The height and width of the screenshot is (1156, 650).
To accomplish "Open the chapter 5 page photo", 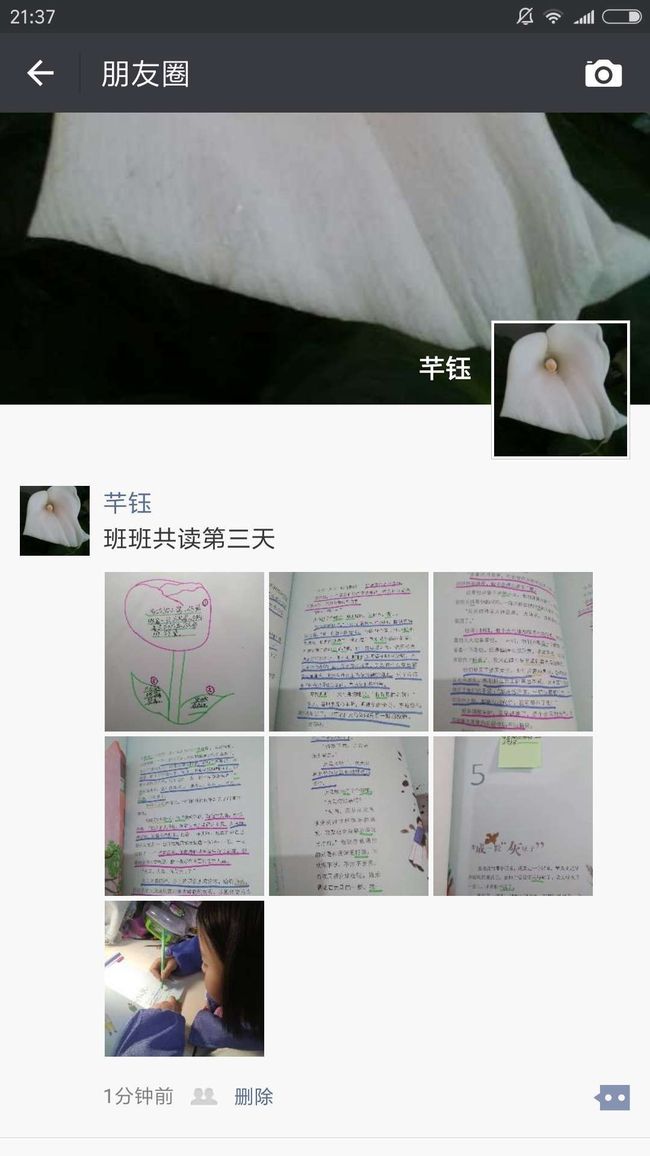I will pyautogui.click(x=513, y=816).
